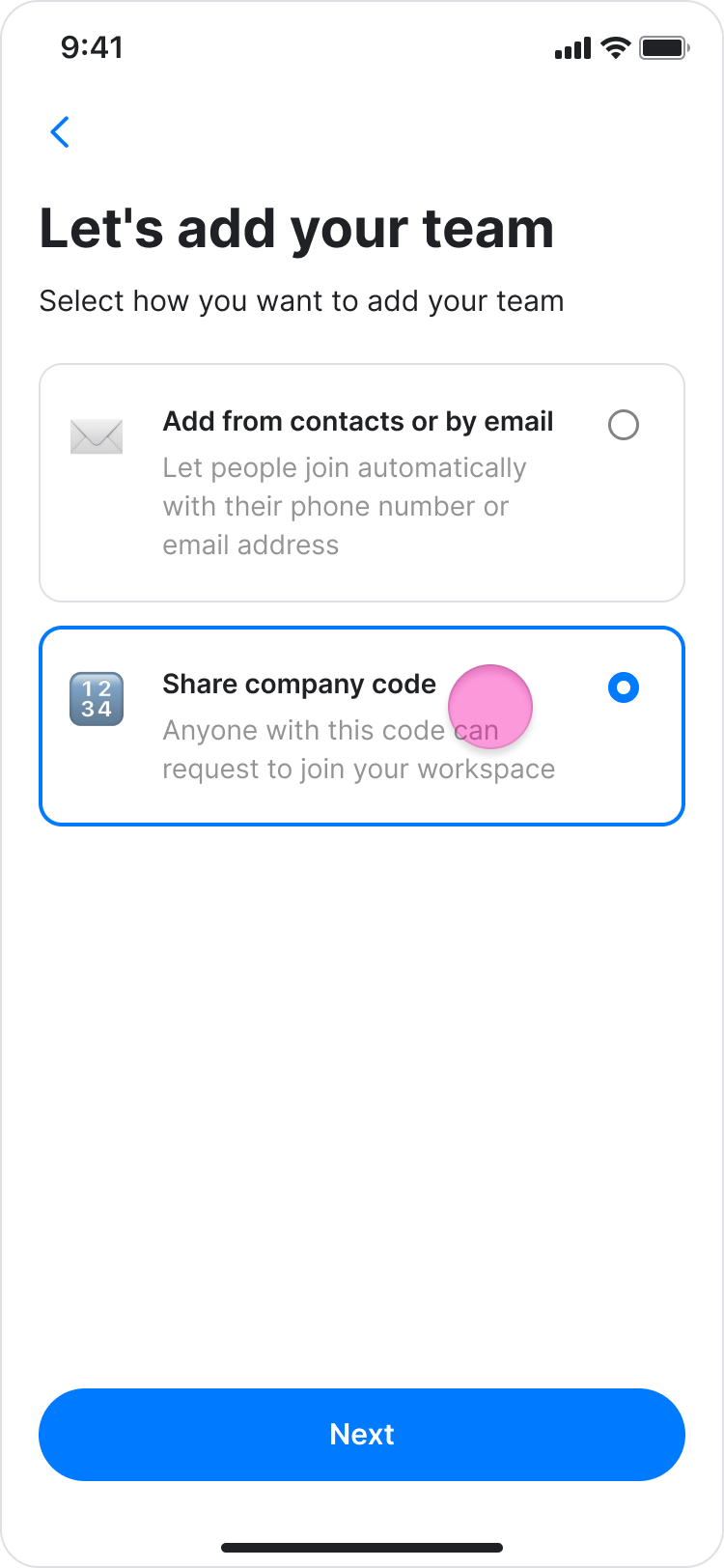Image resolution: width=724 pixels, height=1568 pixels.
Task: Go back using the top arrow
Action: (x=60, y=132)
